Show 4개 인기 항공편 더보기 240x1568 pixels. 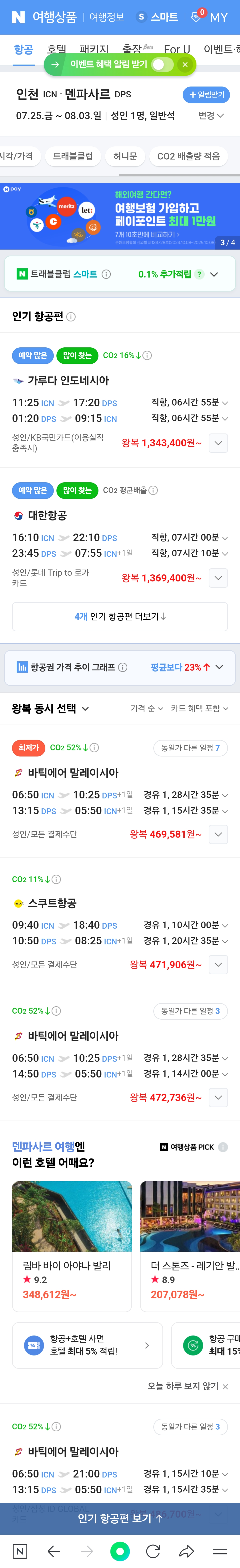click(120, 617)
